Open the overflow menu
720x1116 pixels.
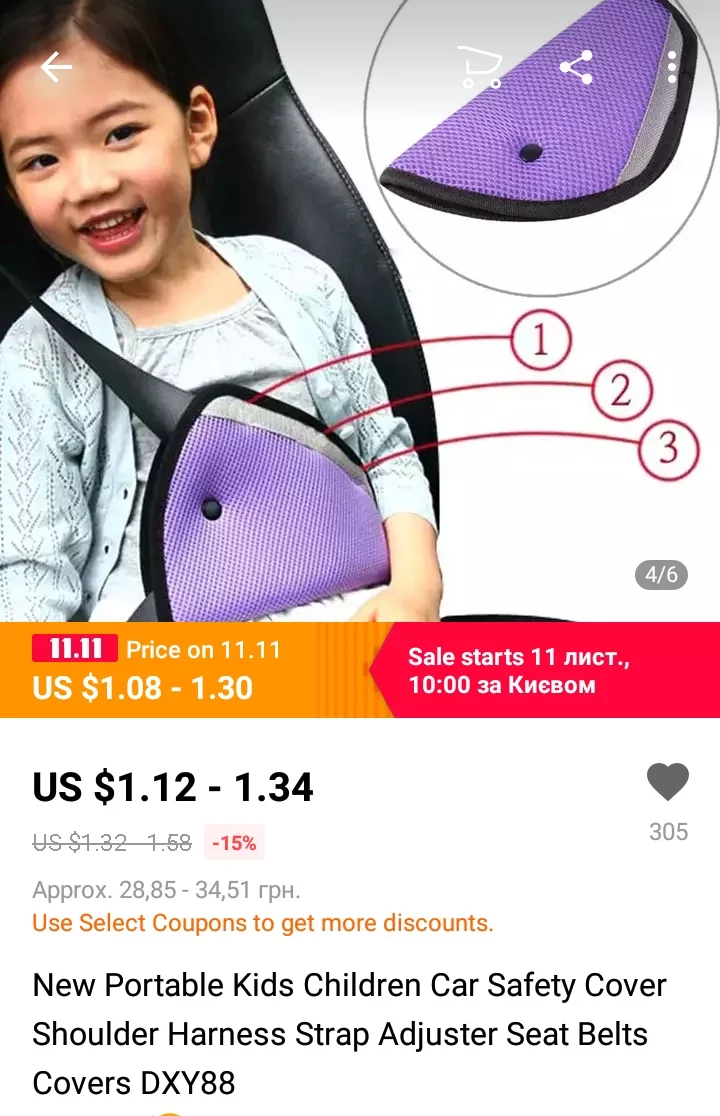[x=672, y=67]
